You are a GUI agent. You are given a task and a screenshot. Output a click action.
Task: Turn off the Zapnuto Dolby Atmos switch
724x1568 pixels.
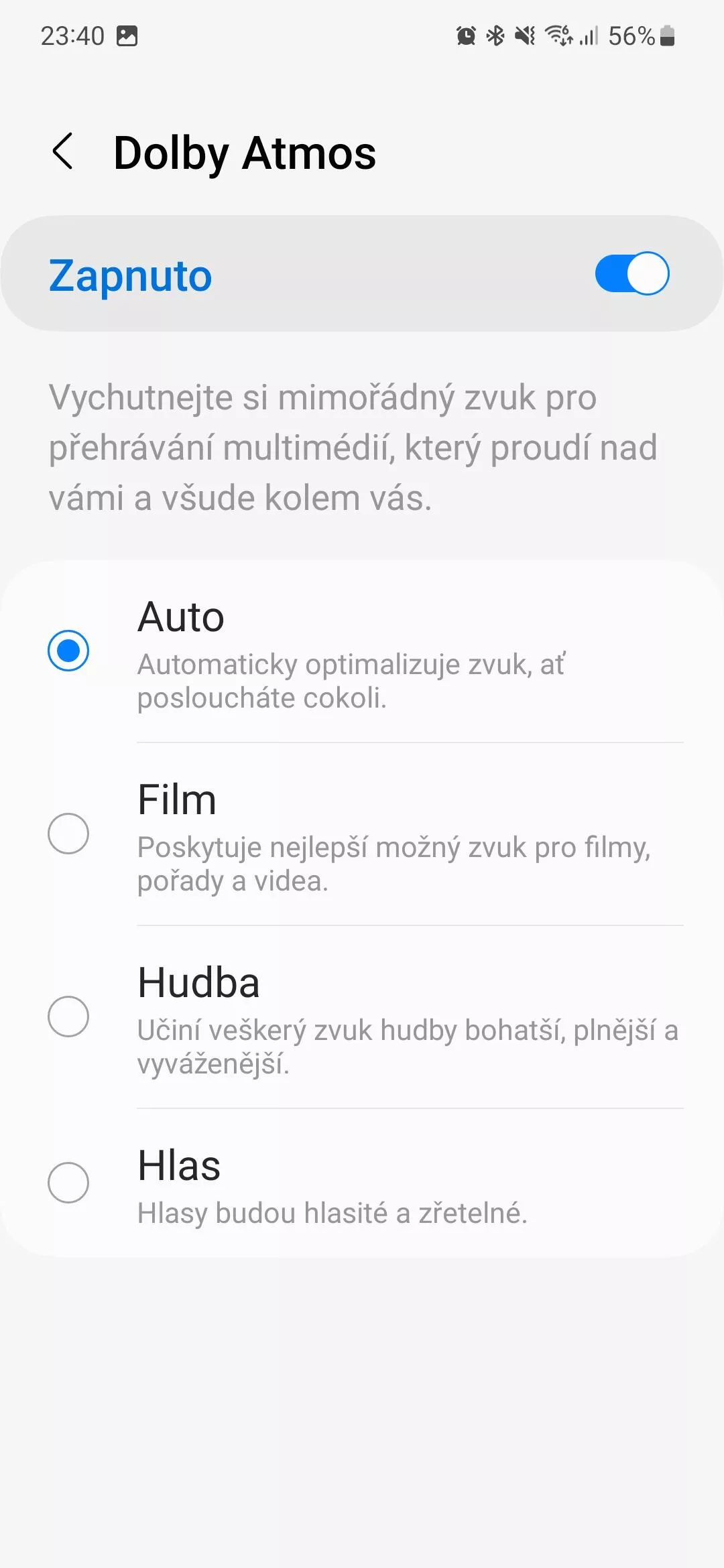[x=631, y=273]
